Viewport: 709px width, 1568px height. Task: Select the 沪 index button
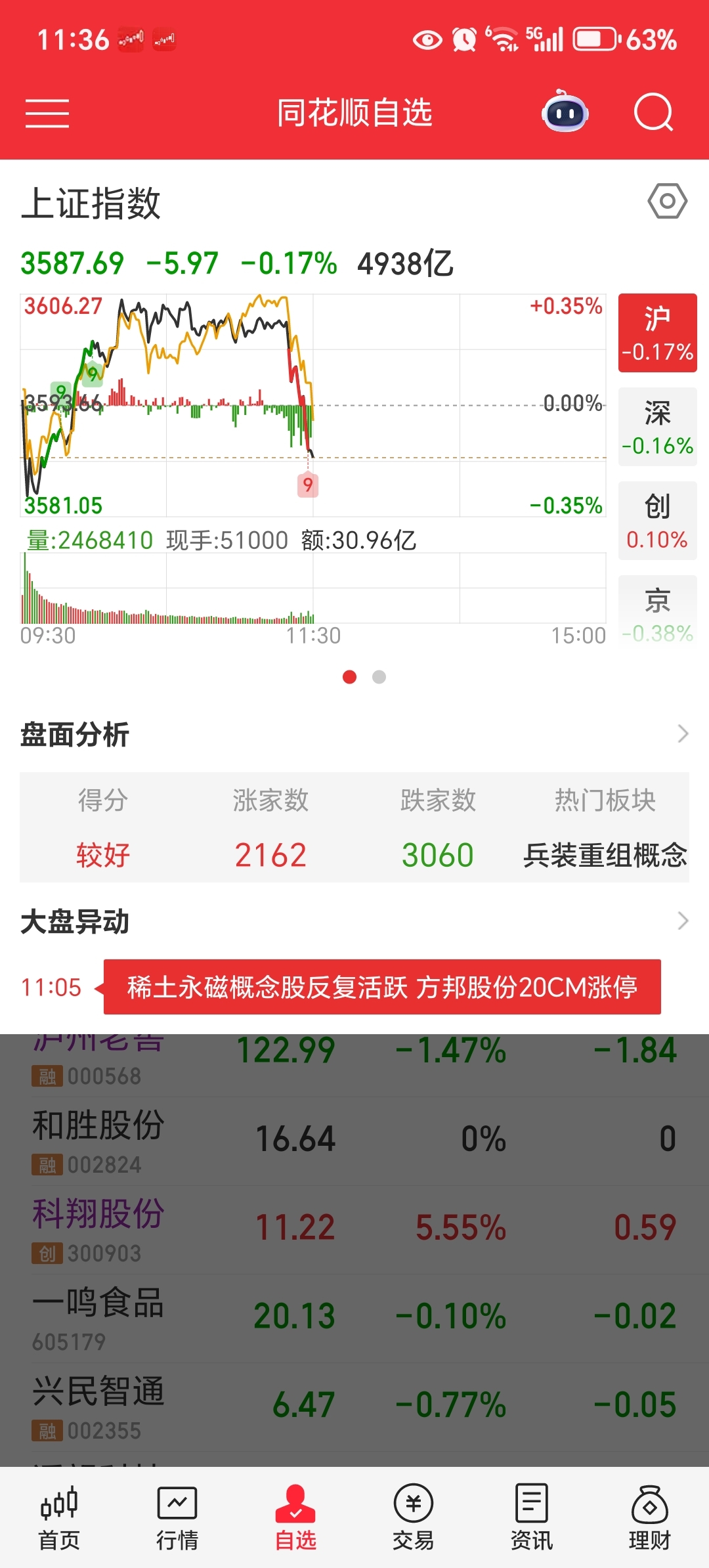point(658,333)
